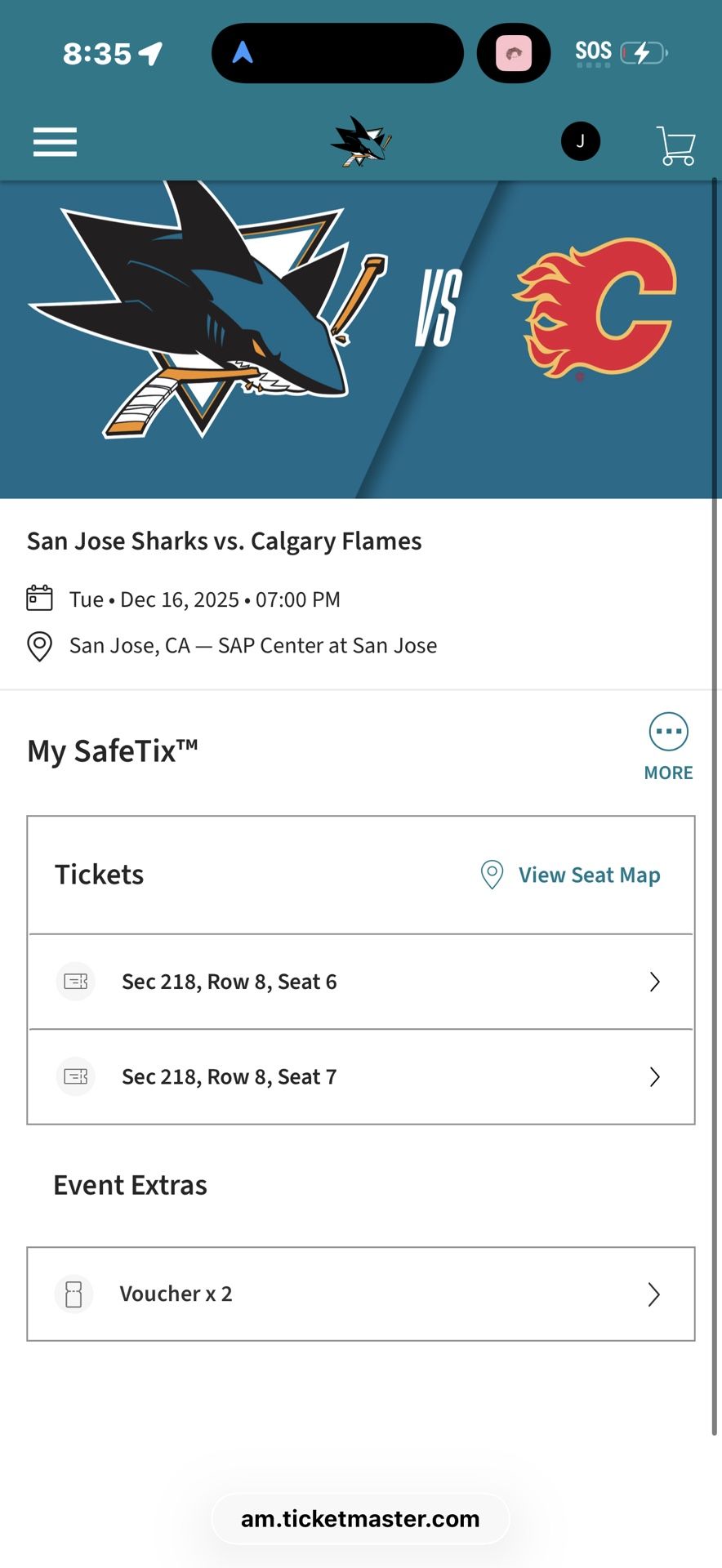Expand details for Sec 218 Row 8 Seat 6
722x1568 pixels.
click(x=360, y=981)
